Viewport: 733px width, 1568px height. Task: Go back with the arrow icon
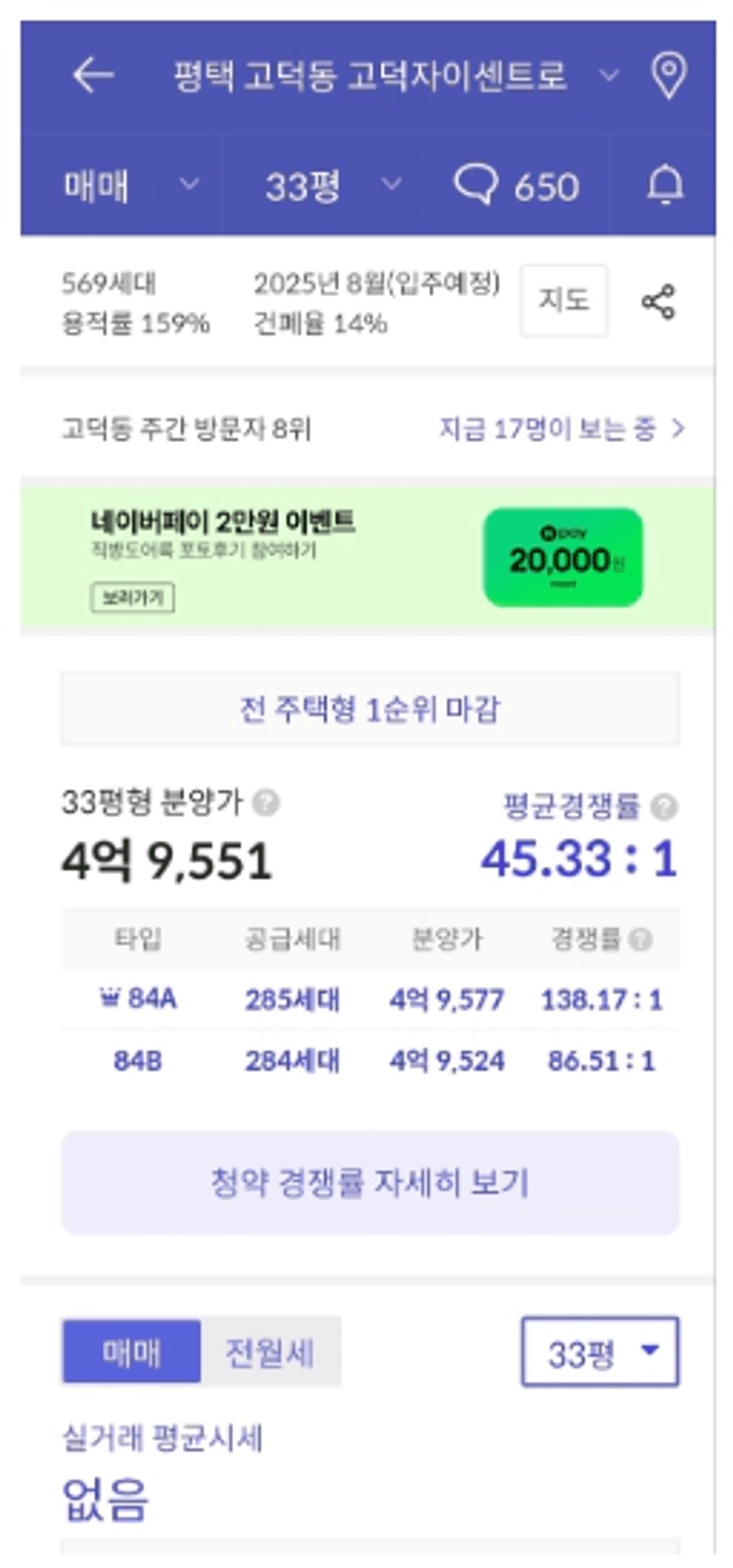93,74
